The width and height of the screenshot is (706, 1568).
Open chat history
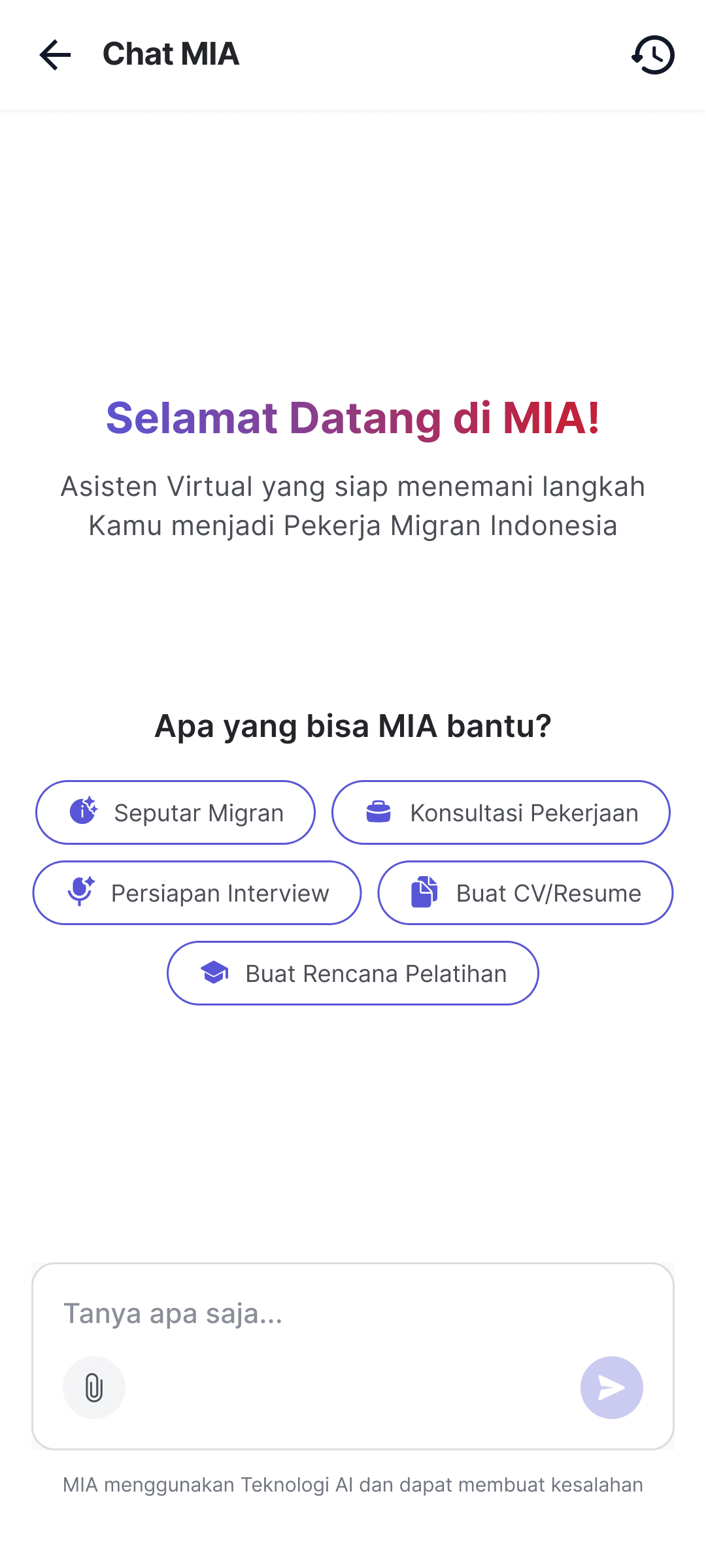(652, 55)
